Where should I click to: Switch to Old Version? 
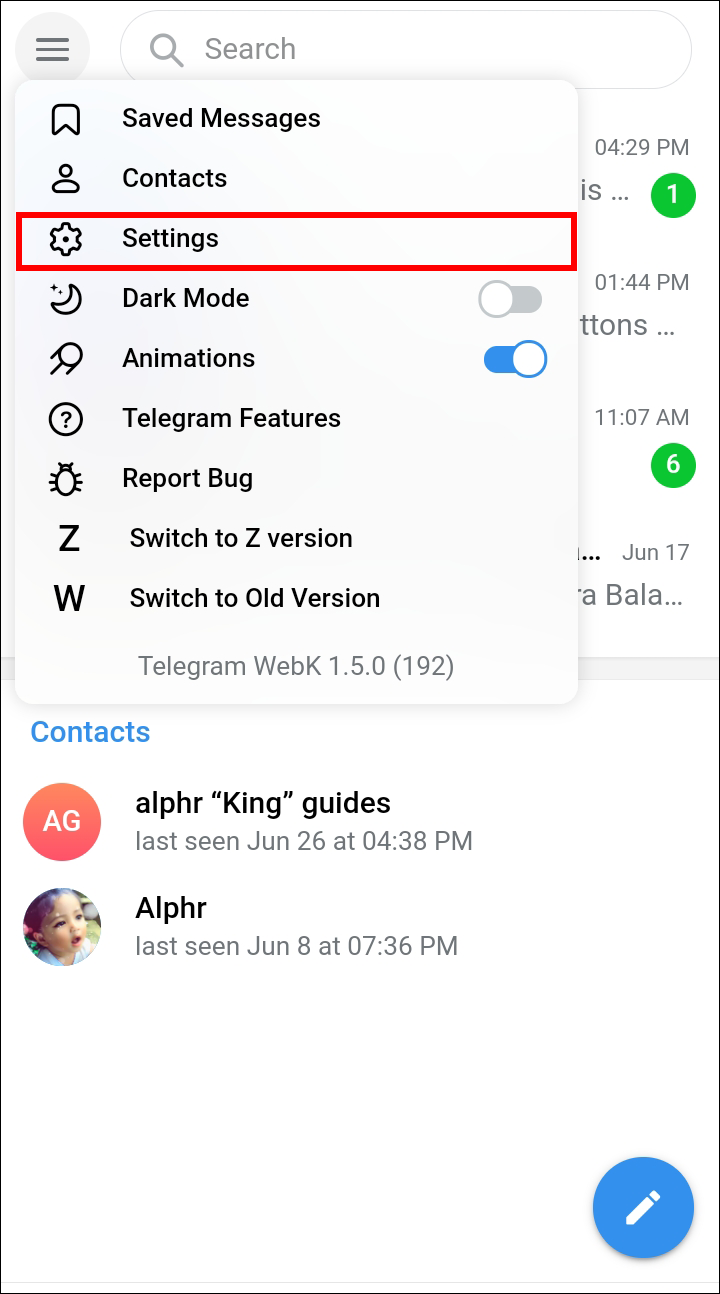coord(296,598)
